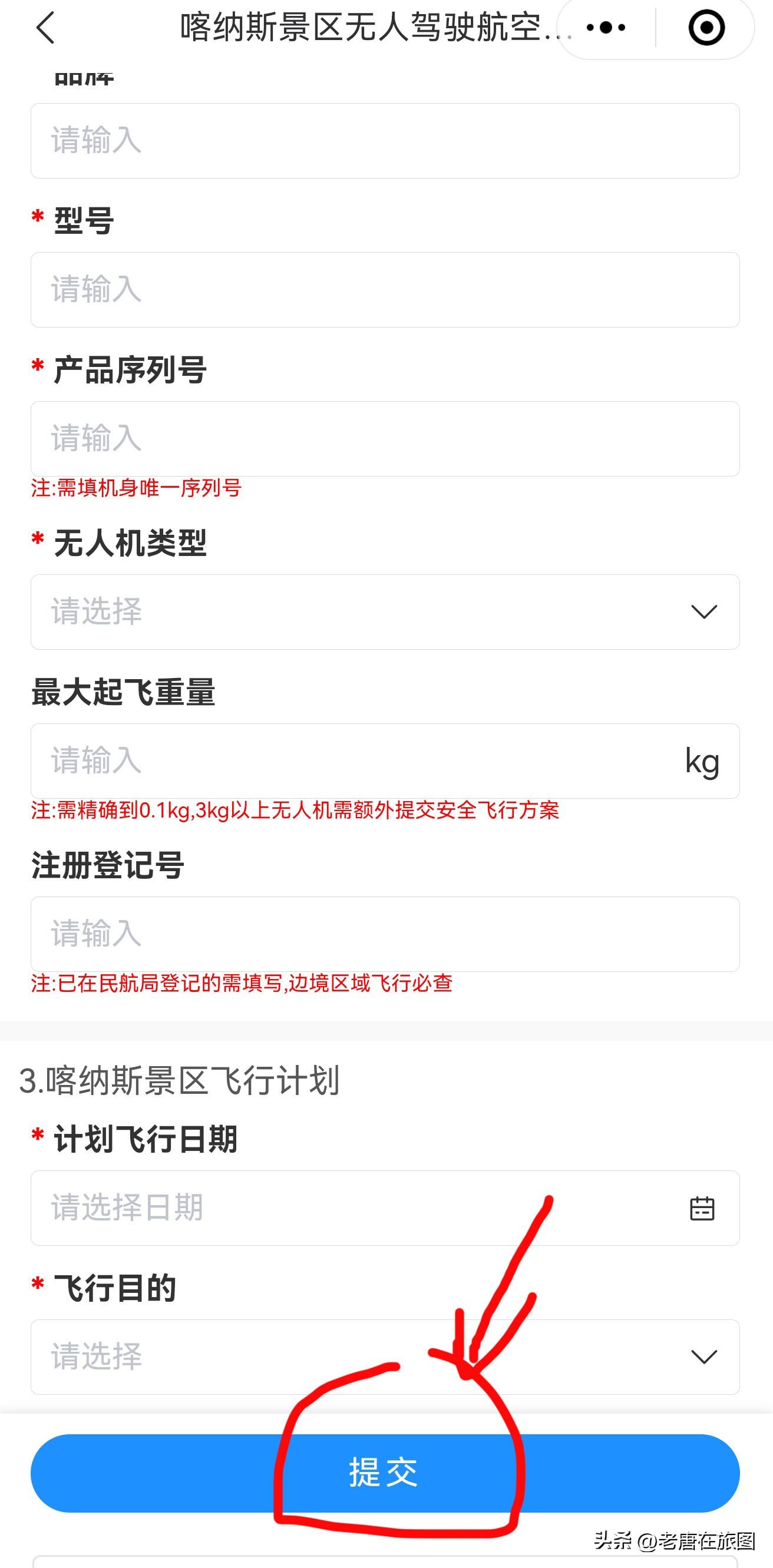The height and width of the screenshot is (1568, 773).
Task: Open the mini program three-dot menu
Action: [x=606, y=28]
